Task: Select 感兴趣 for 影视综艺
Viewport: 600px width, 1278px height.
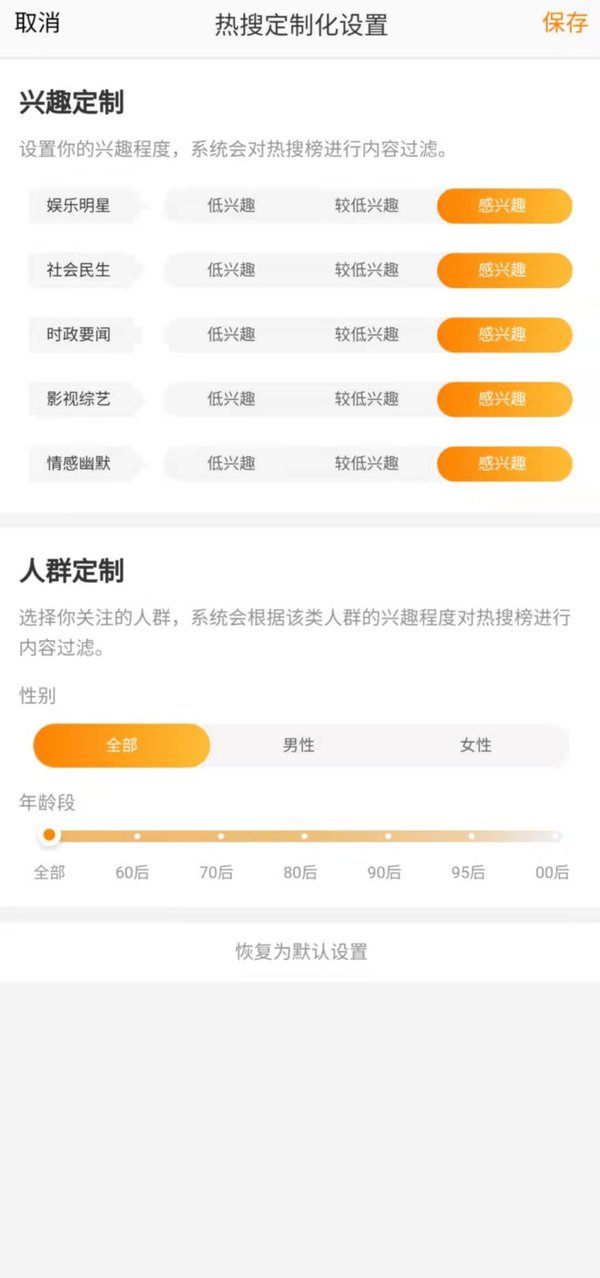Action: pyautogui.click(x=504, y=399)
